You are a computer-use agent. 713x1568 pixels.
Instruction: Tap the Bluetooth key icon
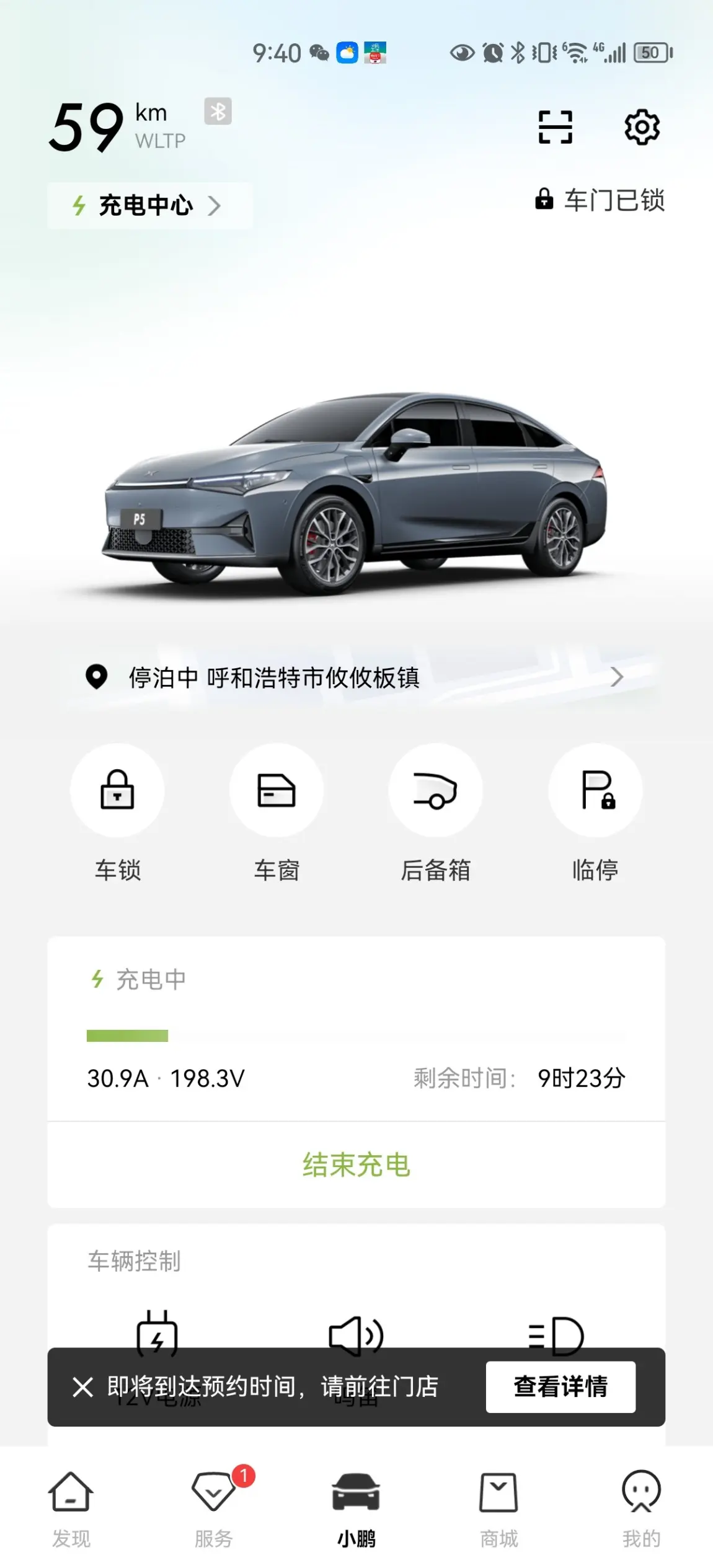tap(218, 112)
